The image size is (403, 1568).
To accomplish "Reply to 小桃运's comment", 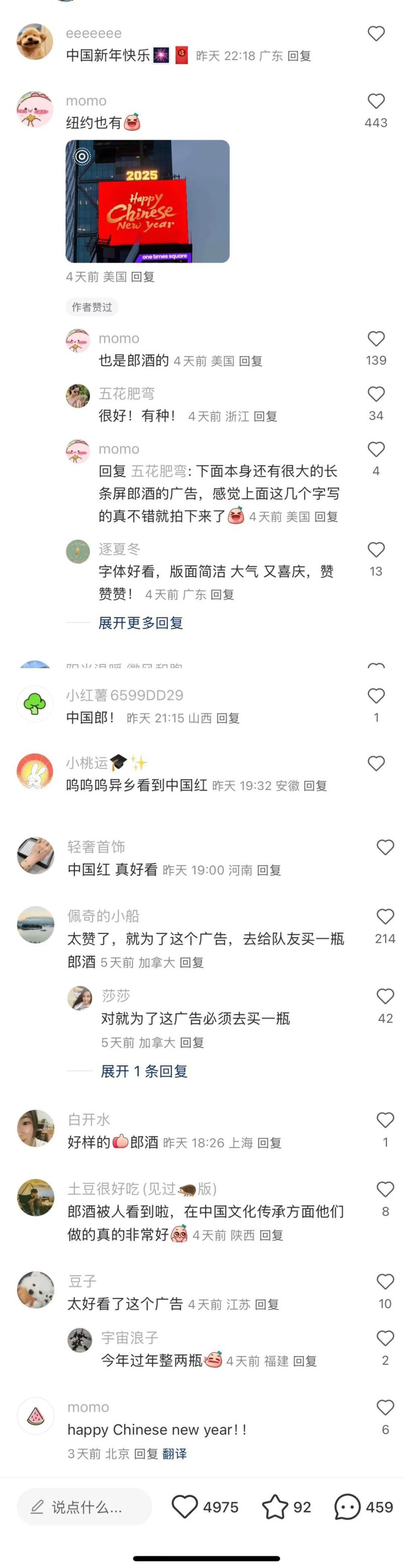I will (315, 786).
